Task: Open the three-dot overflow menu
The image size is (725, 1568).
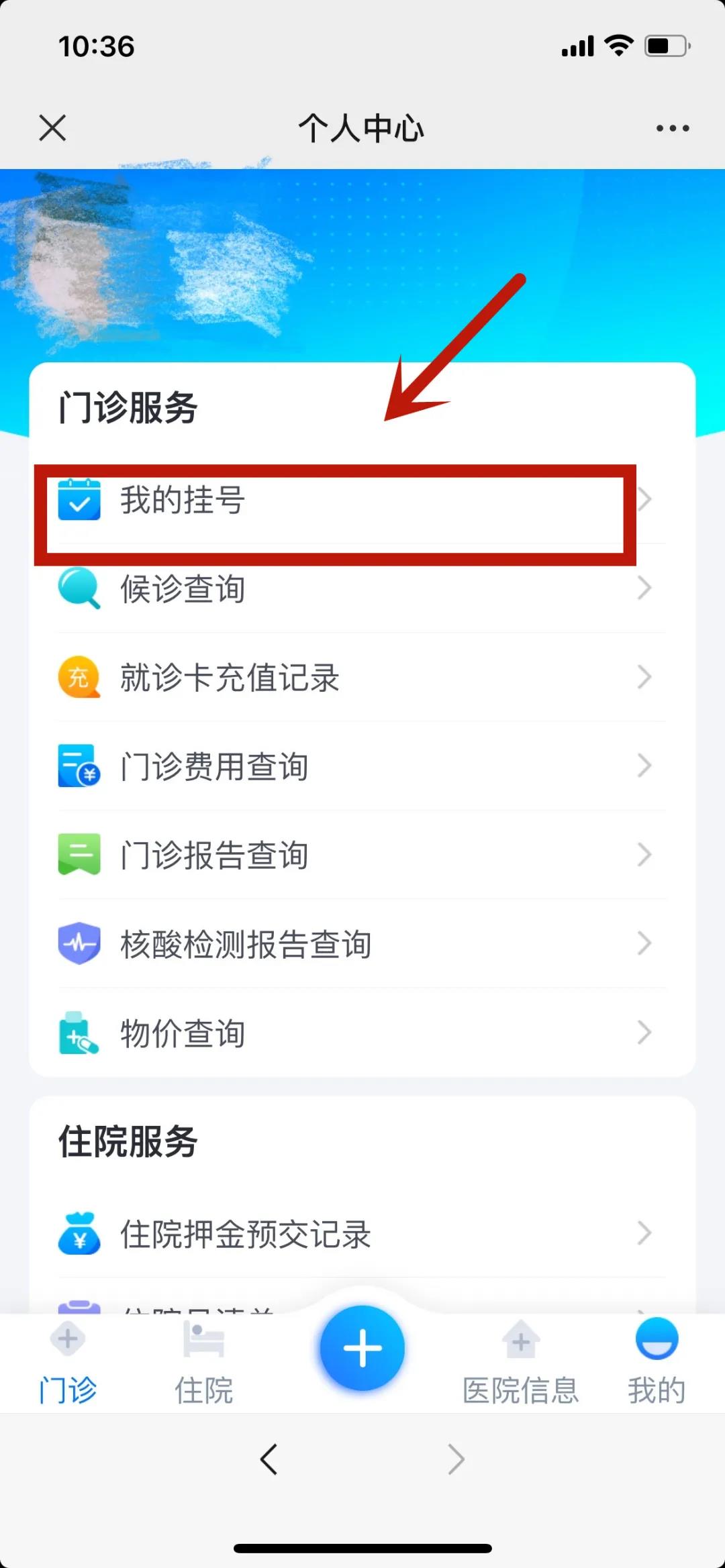Action: (x=673, y=128)
